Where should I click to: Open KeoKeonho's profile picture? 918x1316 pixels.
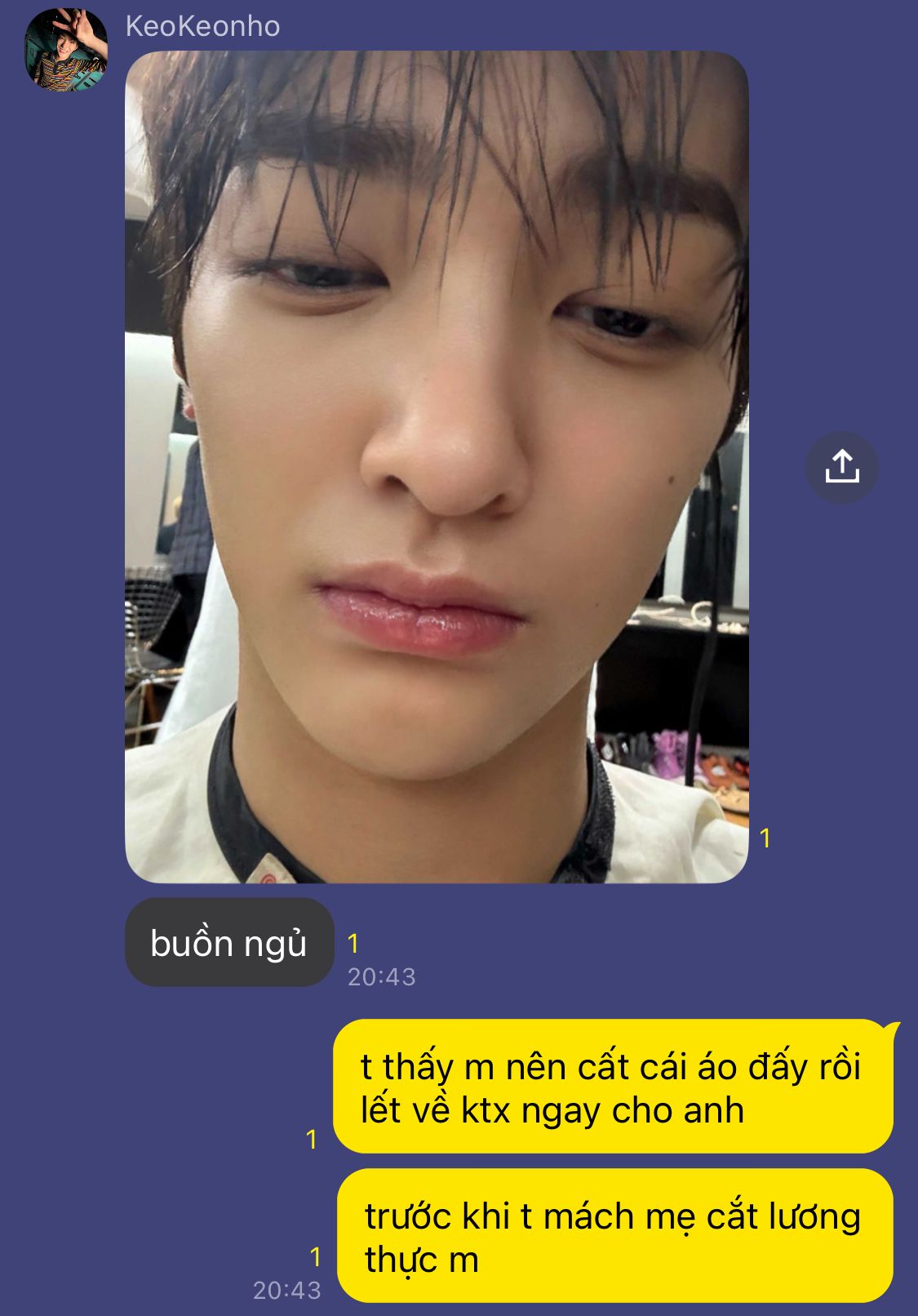[x=66, y=51]
